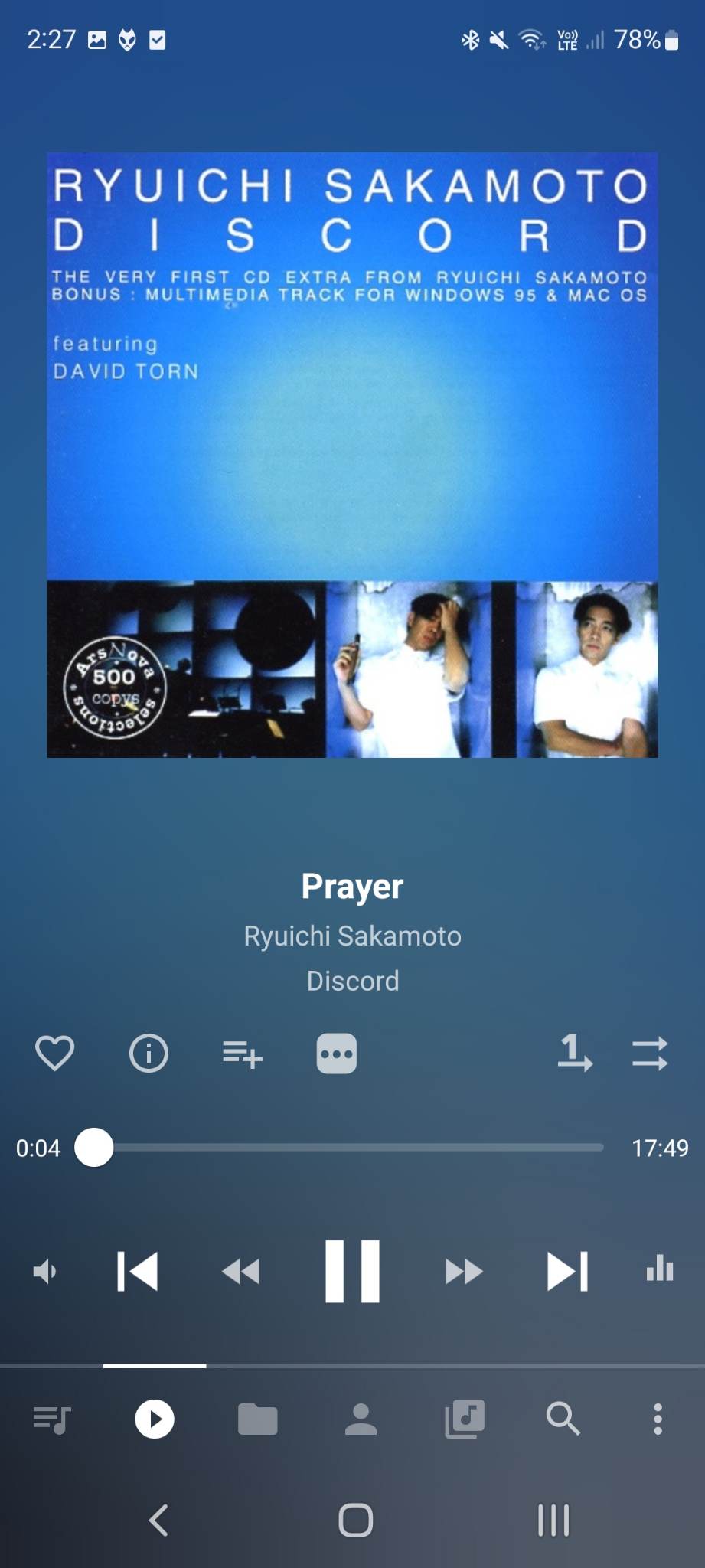This screenshot has height=1568, width=705.
Task: Switch to the albums library tab
Action: 465,1419
